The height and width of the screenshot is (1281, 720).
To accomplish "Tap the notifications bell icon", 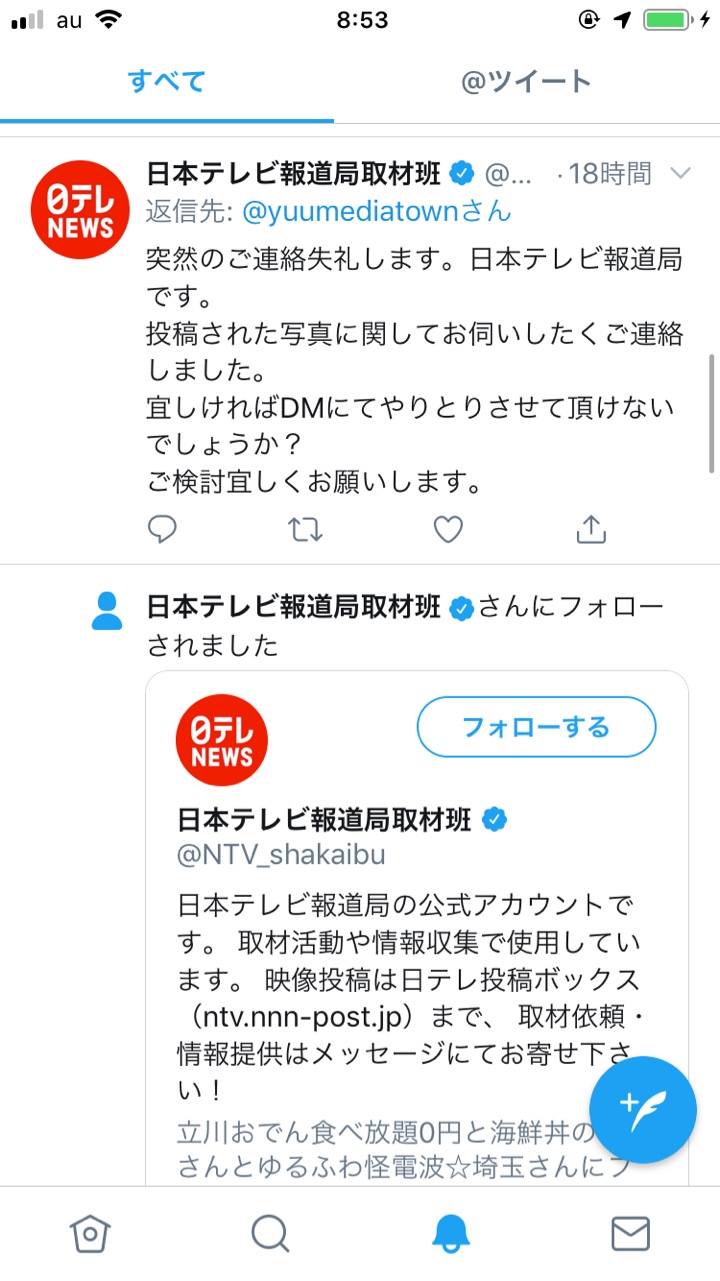I will (450, 1234).
